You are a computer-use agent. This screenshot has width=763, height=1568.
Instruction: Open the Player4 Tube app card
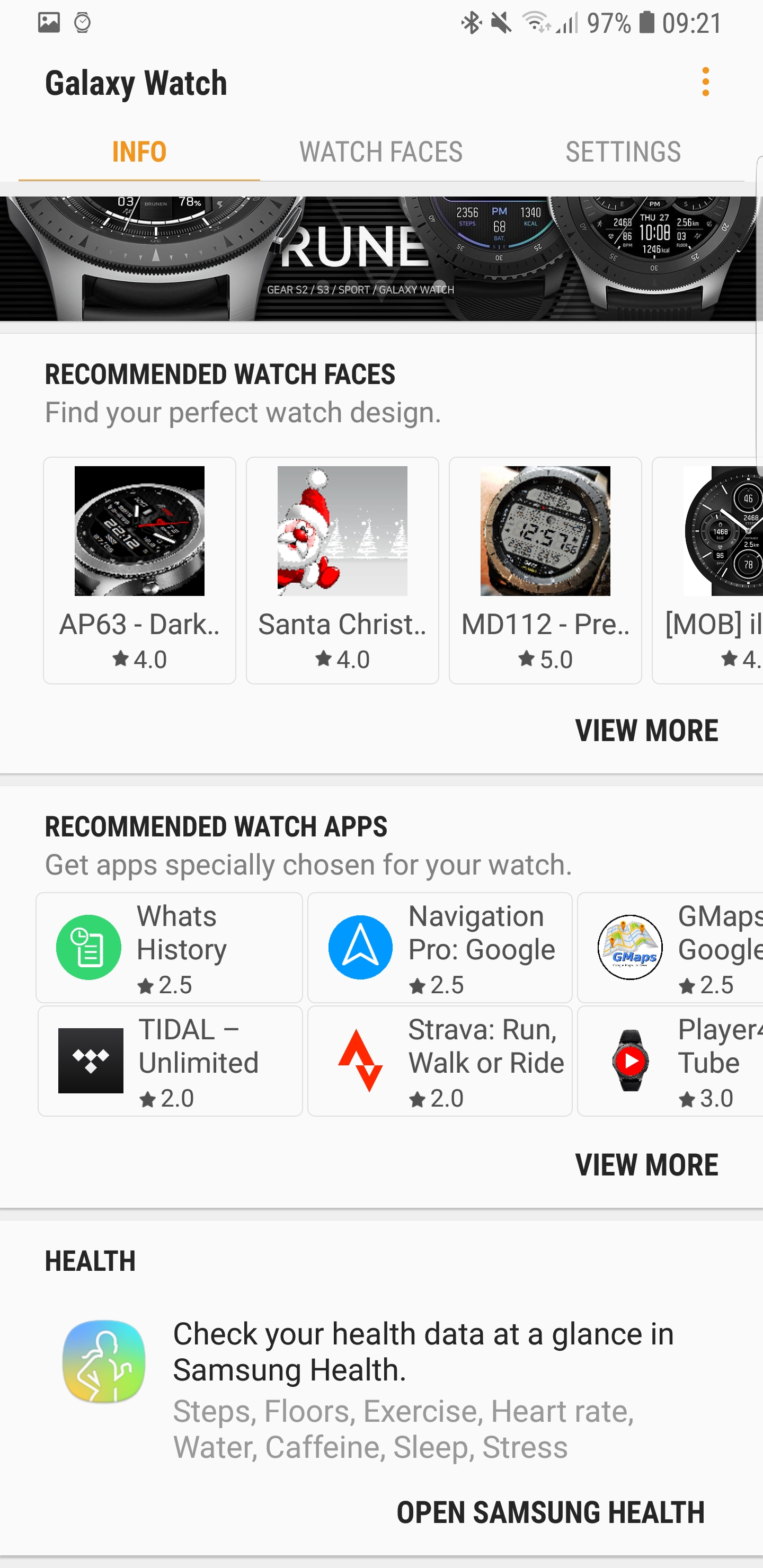point(670,1061)
